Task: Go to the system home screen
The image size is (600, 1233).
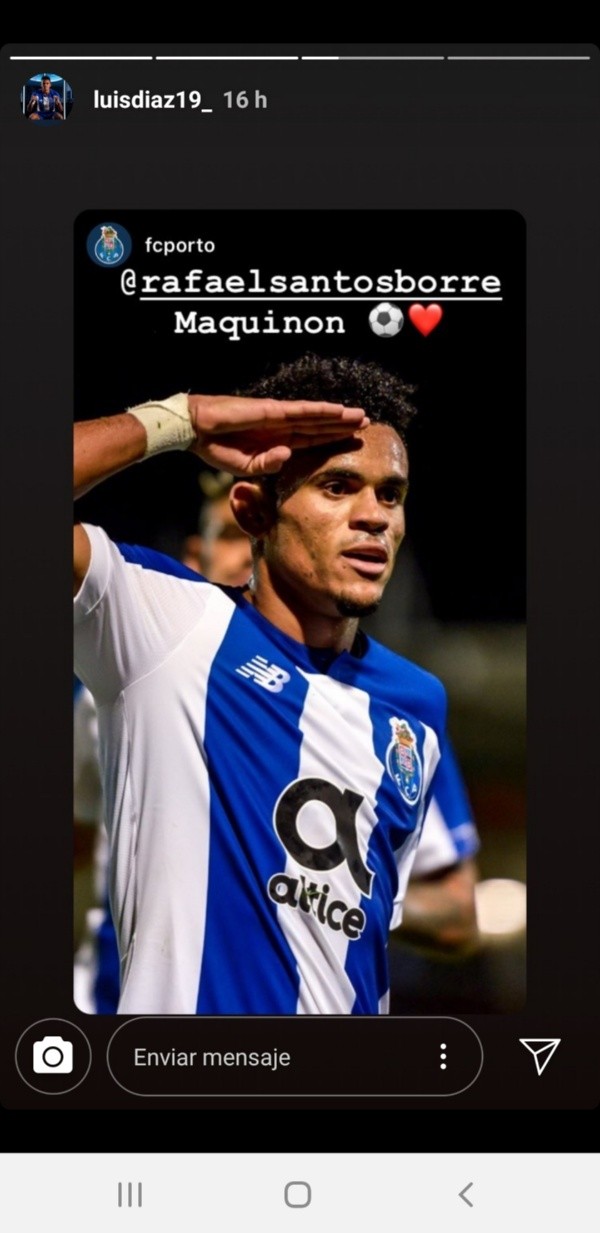Action: pyautogui.click(x=298, y=1194)
